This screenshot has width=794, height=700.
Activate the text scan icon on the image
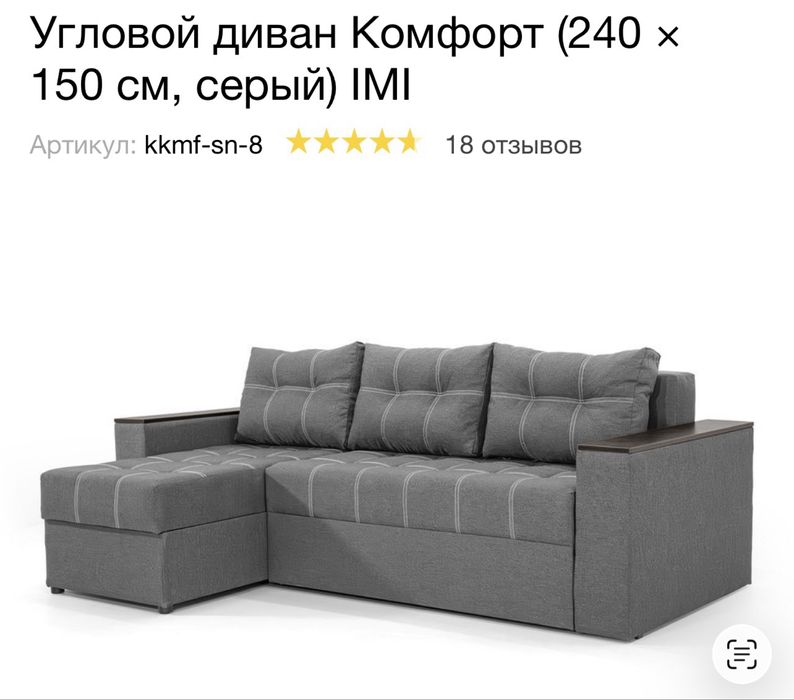pos(741,653)
